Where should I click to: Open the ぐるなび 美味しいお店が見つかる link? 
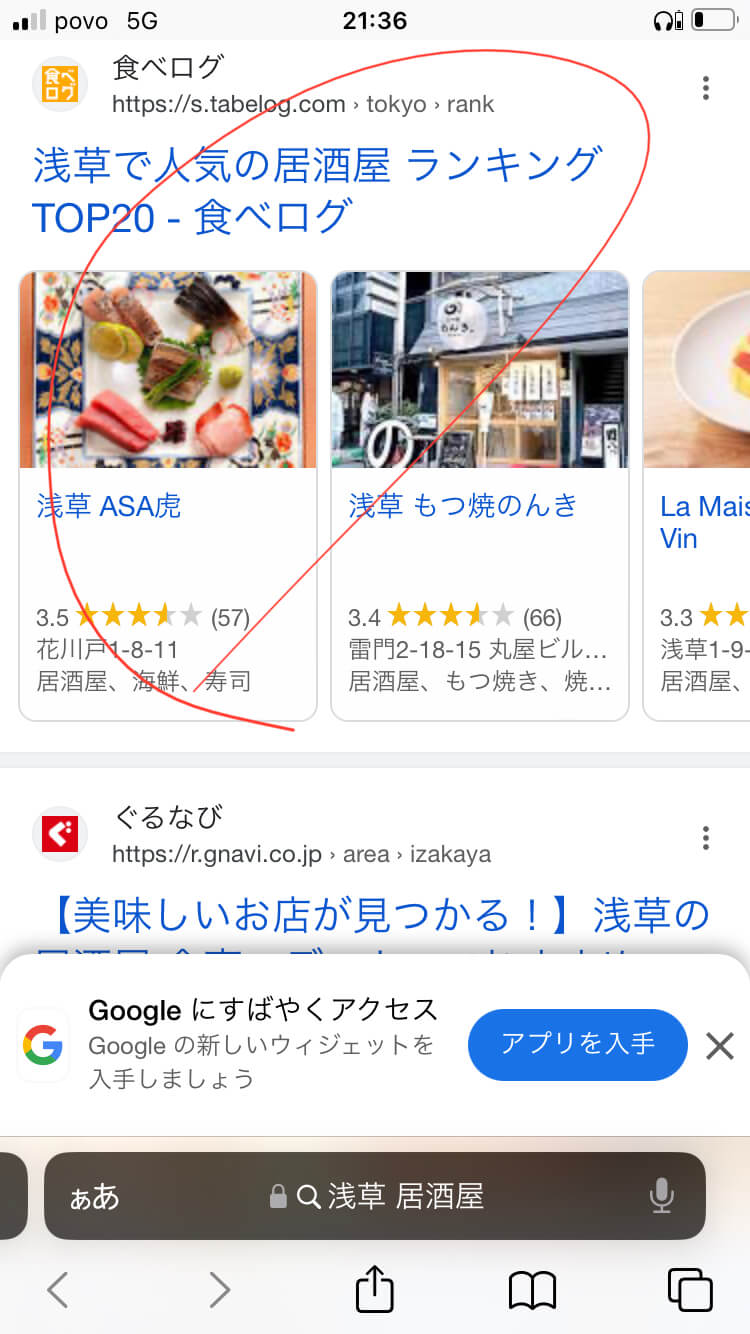click(x=380, y=915)
